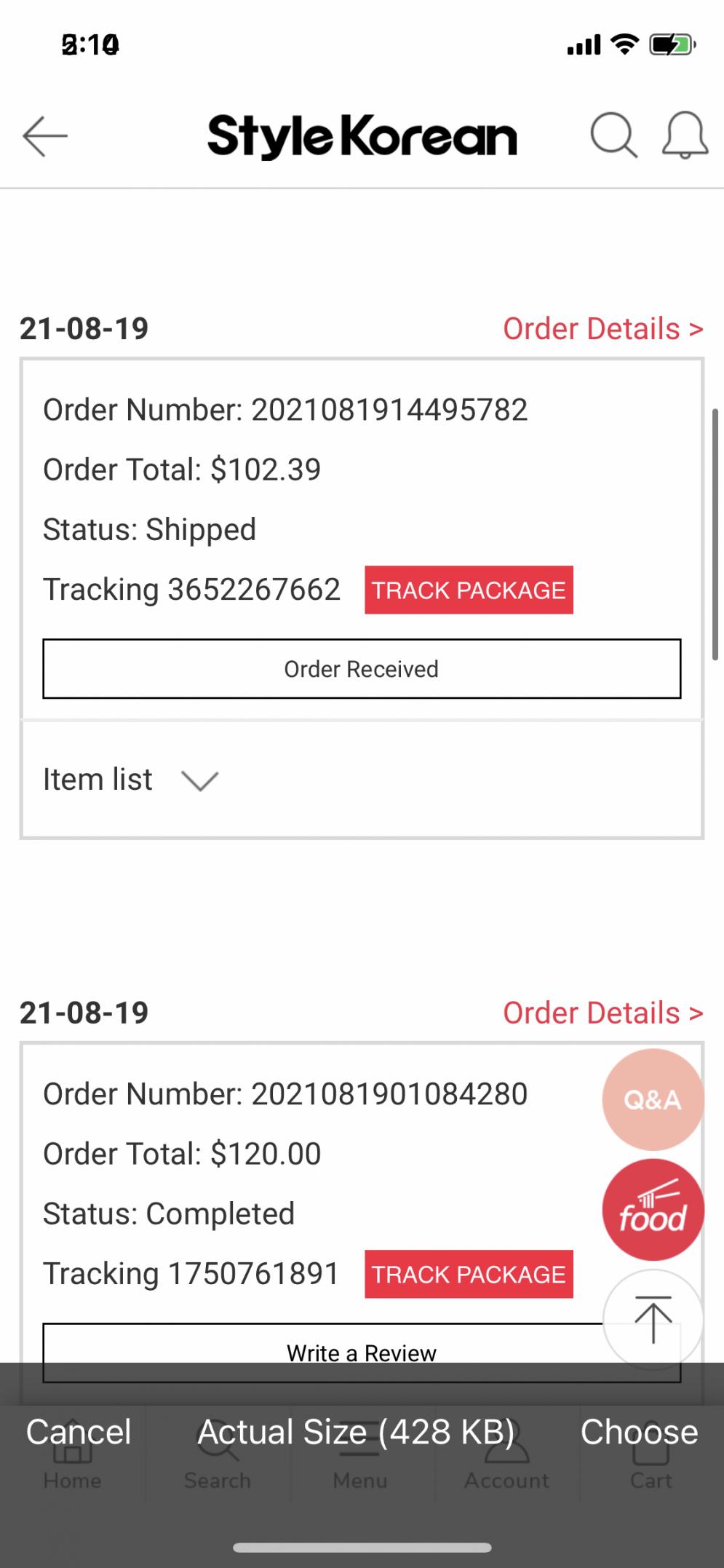Open Order Details for order 2021081914495782
This screenshot has height=1568, width=724.
602,329
